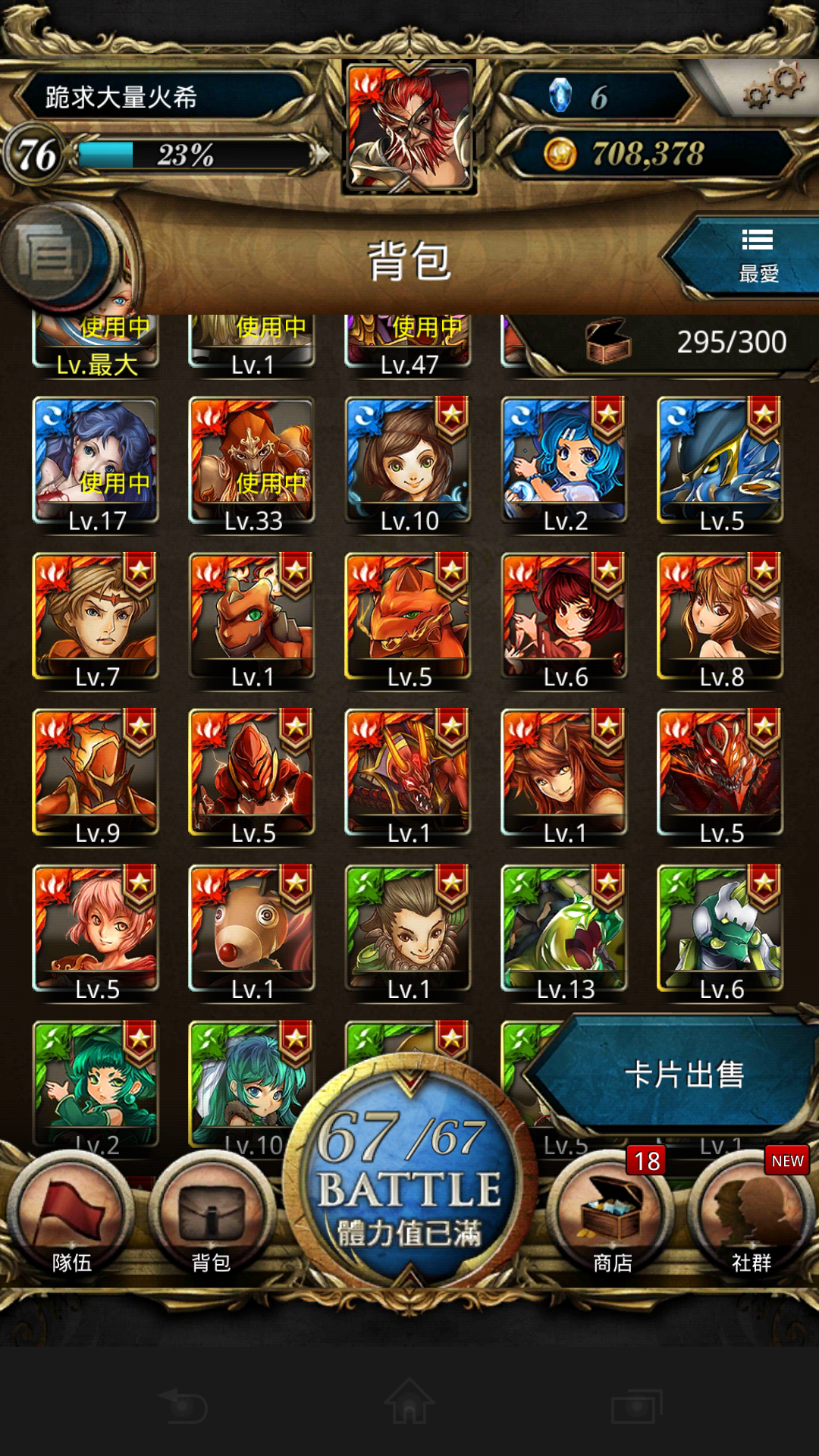
Task: Open the pink-haired girl card Lv.5
Action: [96, 931]
